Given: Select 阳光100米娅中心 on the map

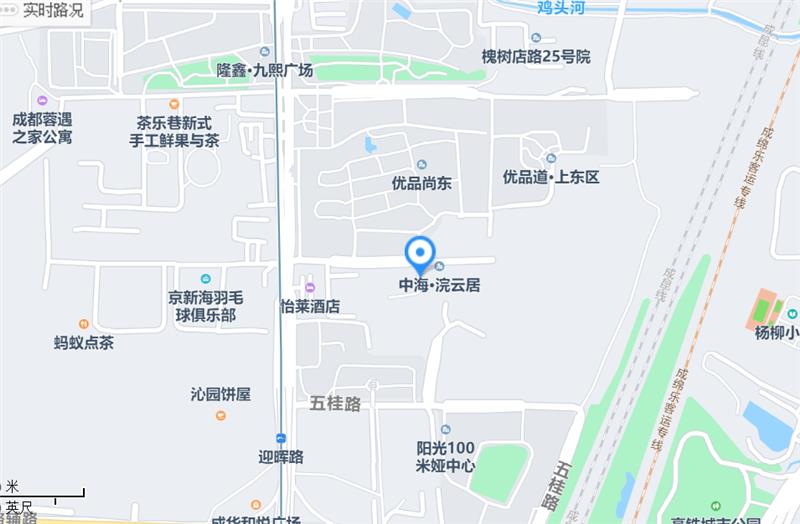Looking at the screenshot, I should 445,456.
